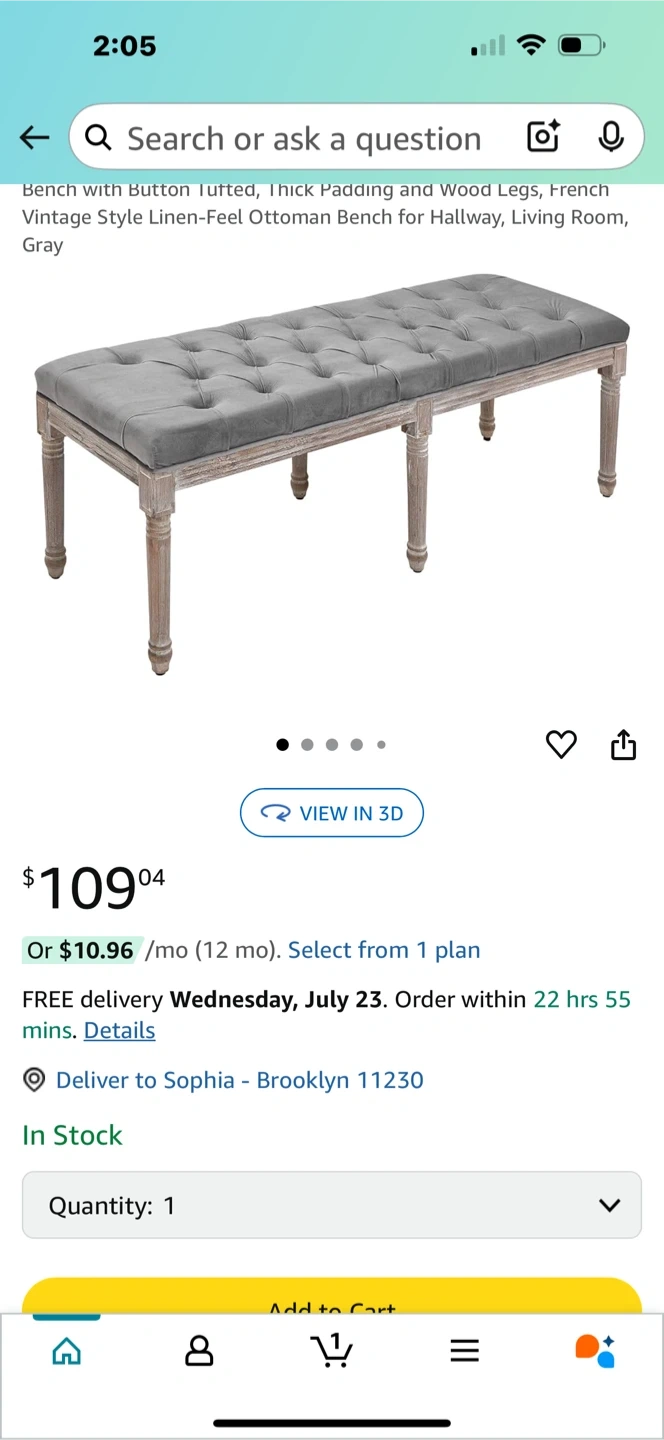Open camera lens search icon
This screenshot has height=1440, width=664.
pos(543,137)
